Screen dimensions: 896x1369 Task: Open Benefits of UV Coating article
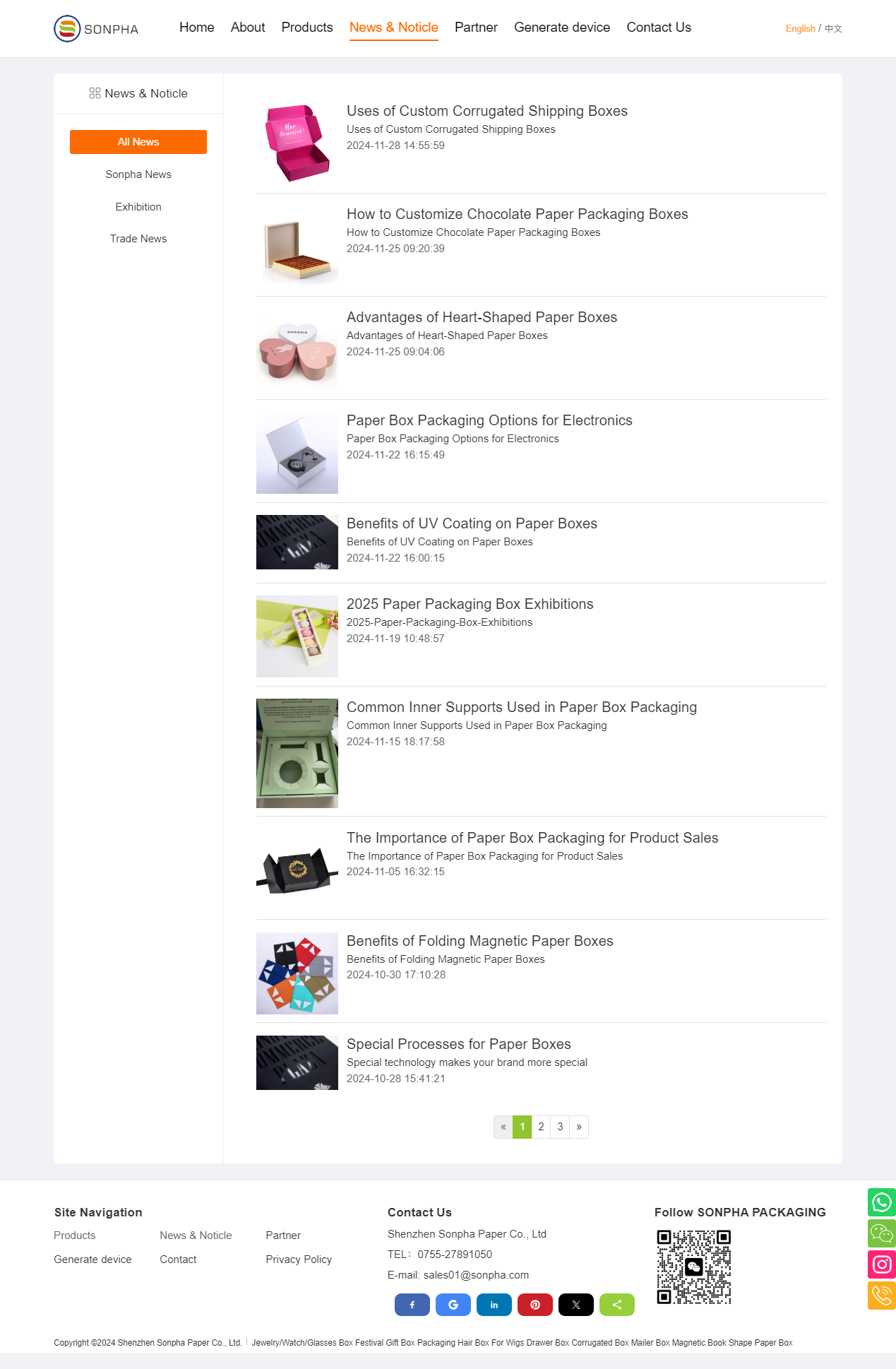472,523
